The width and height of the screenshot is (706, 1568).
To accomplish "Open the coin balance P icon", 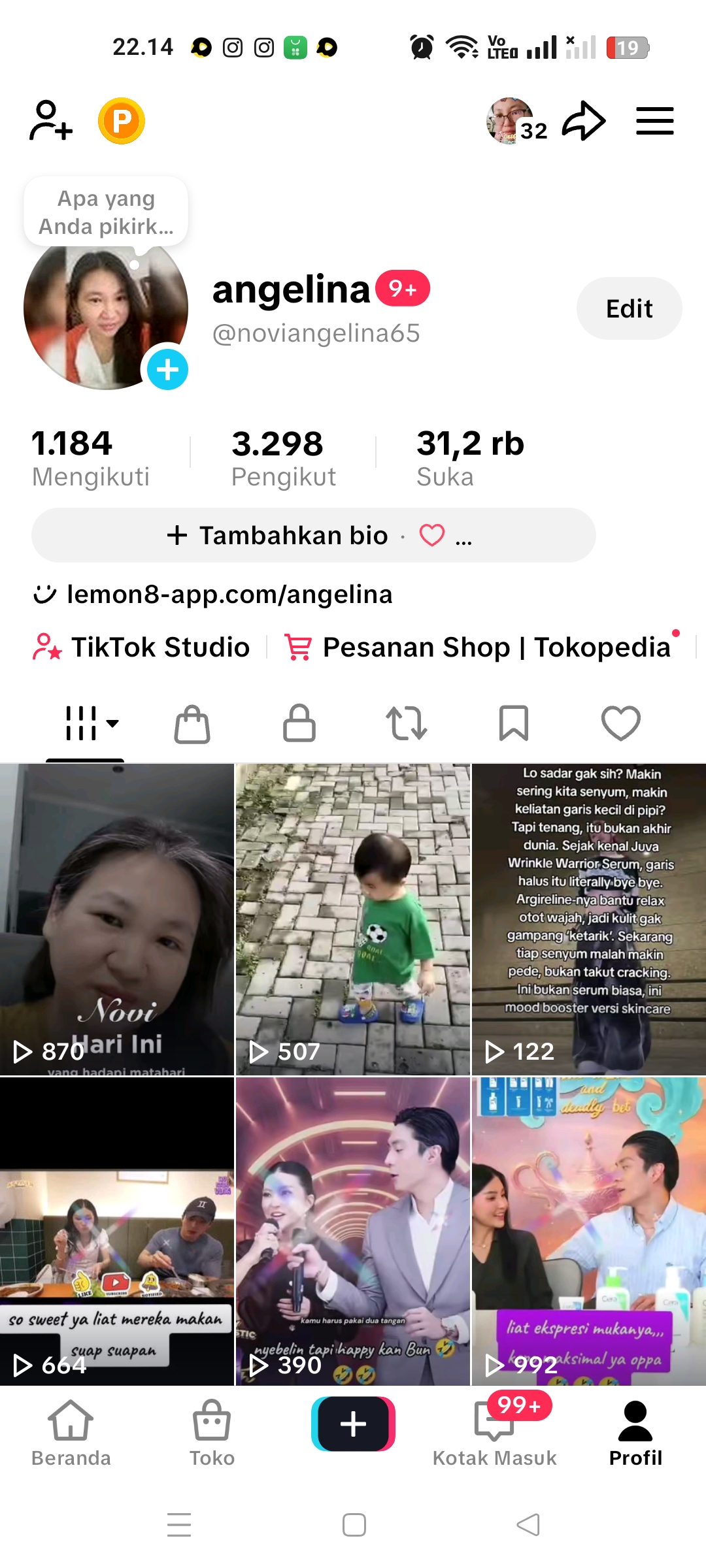I will pyautogui.click(x=121, y=121).
